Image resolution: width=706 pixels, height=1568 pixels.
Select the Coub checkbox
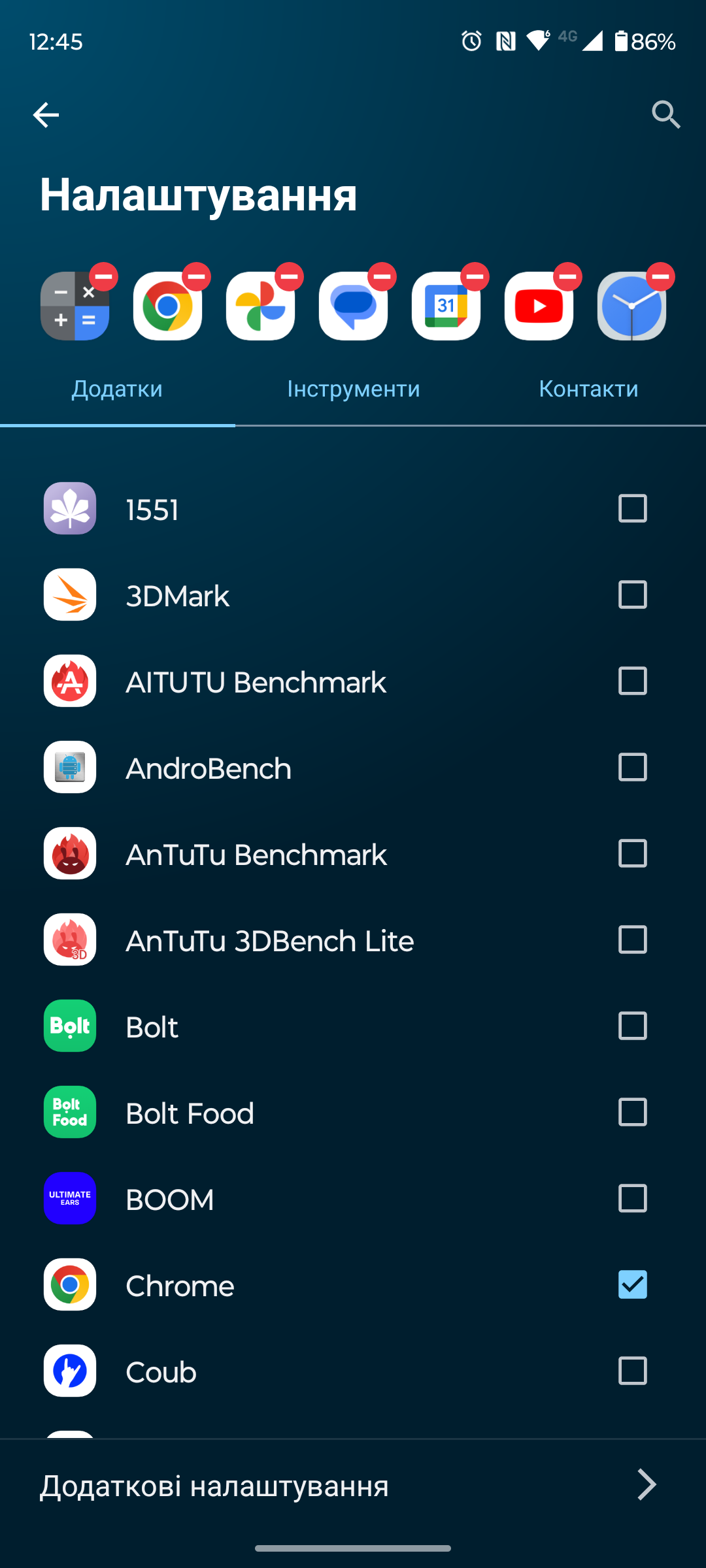(632, 1371)
